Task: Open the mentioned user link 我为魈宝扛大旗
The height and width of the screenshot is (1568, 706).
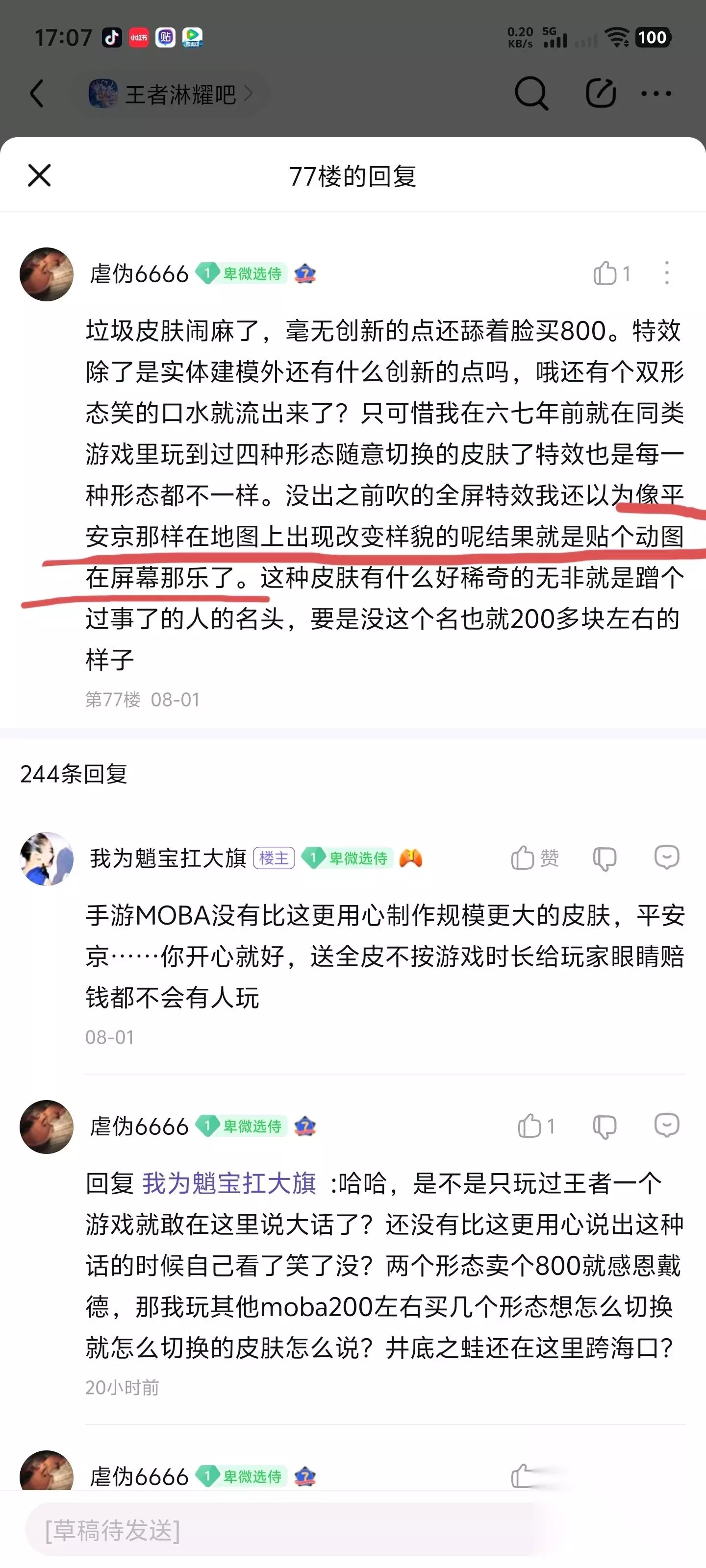Action: tap(229, 1183)
